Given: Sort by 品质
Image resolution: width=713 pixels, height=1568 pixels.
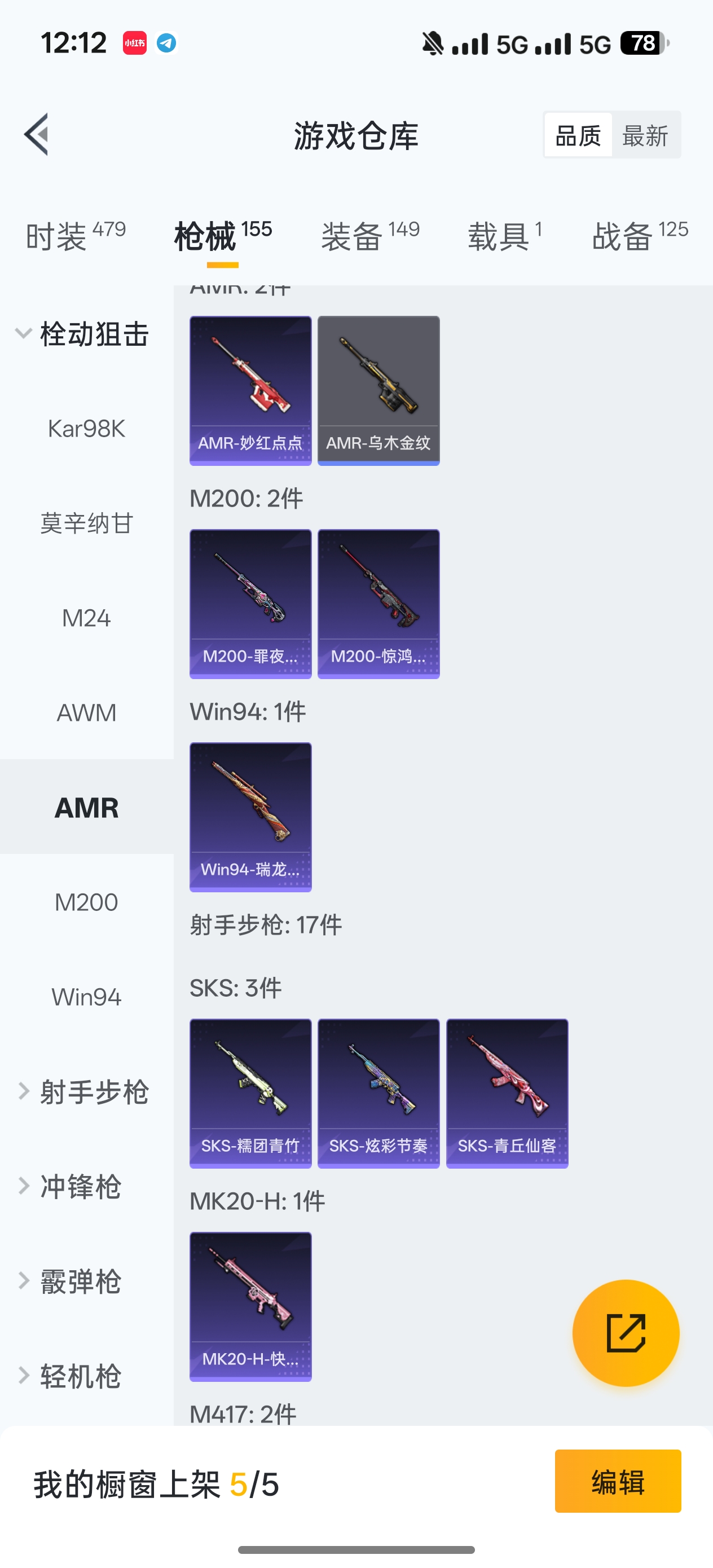Looking at the screenshot, I should click(578, 135).
